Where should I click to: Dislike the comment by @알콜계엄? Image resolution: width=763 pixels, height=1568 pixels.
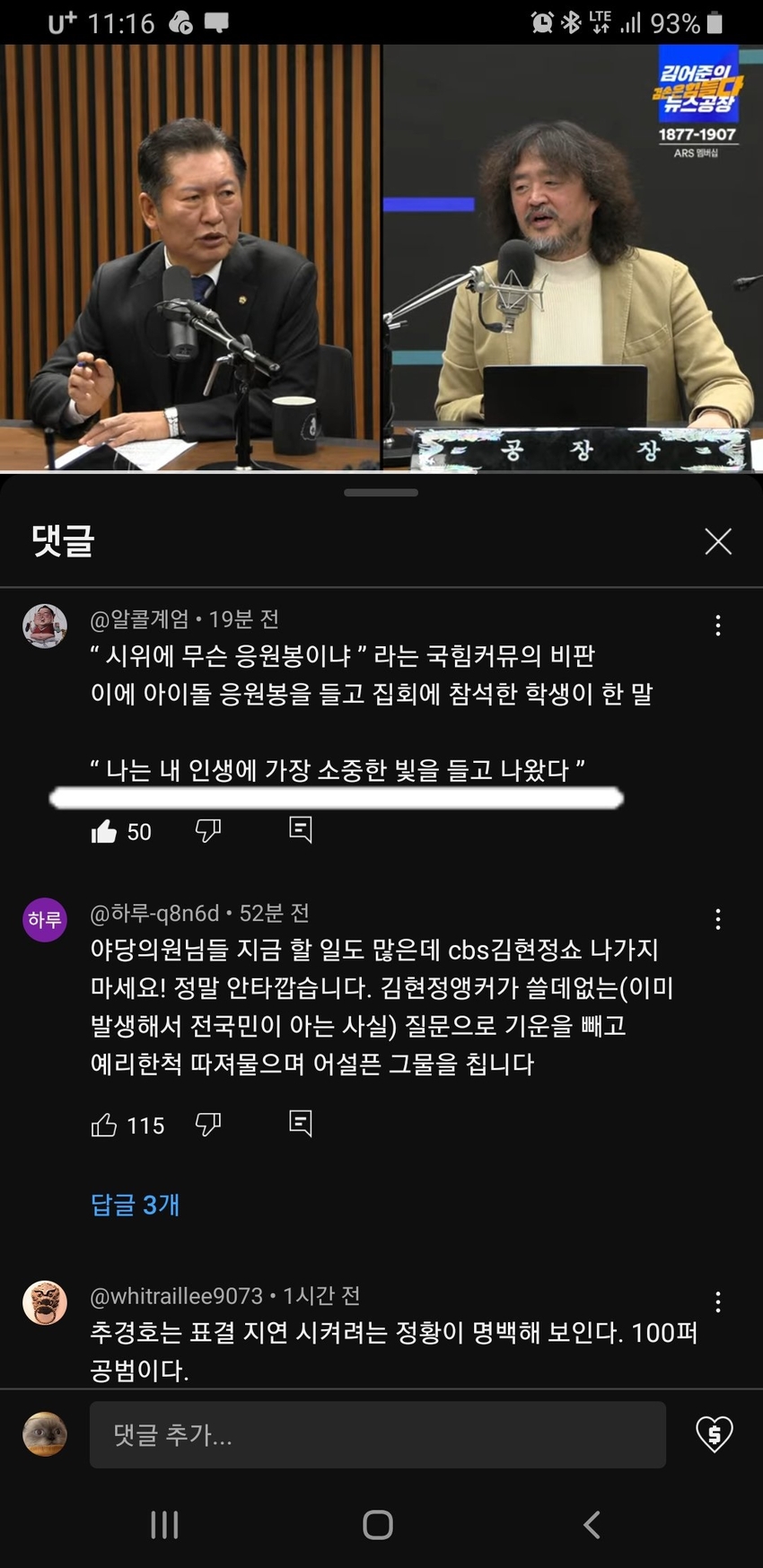pyautogui.click(x=208, y=830)
